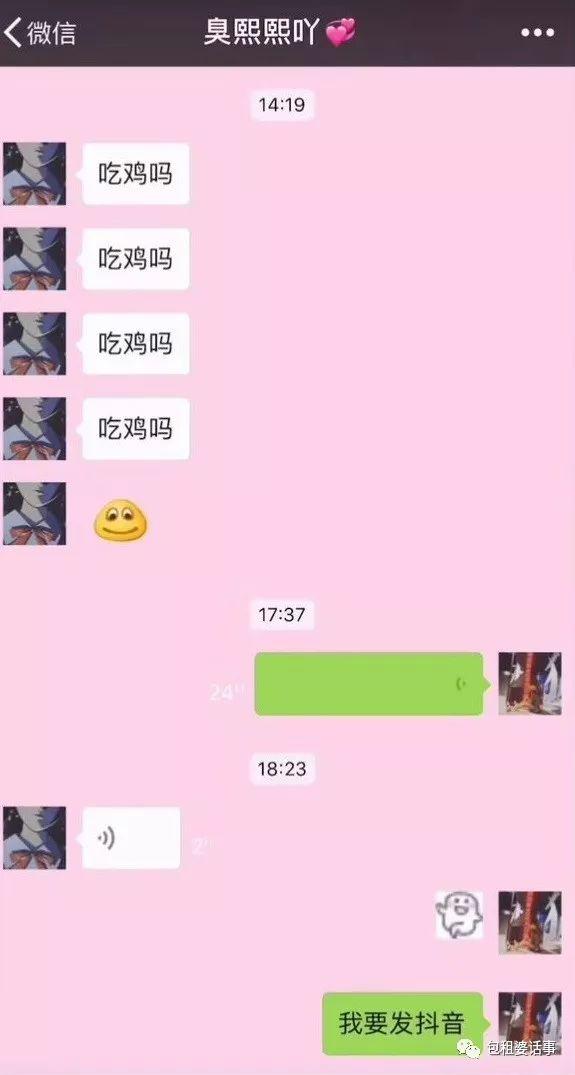The width and height of the screenshot is (575, 1075).
Task: Play the 24-second green voice message
Action: [x=369, y=684]
